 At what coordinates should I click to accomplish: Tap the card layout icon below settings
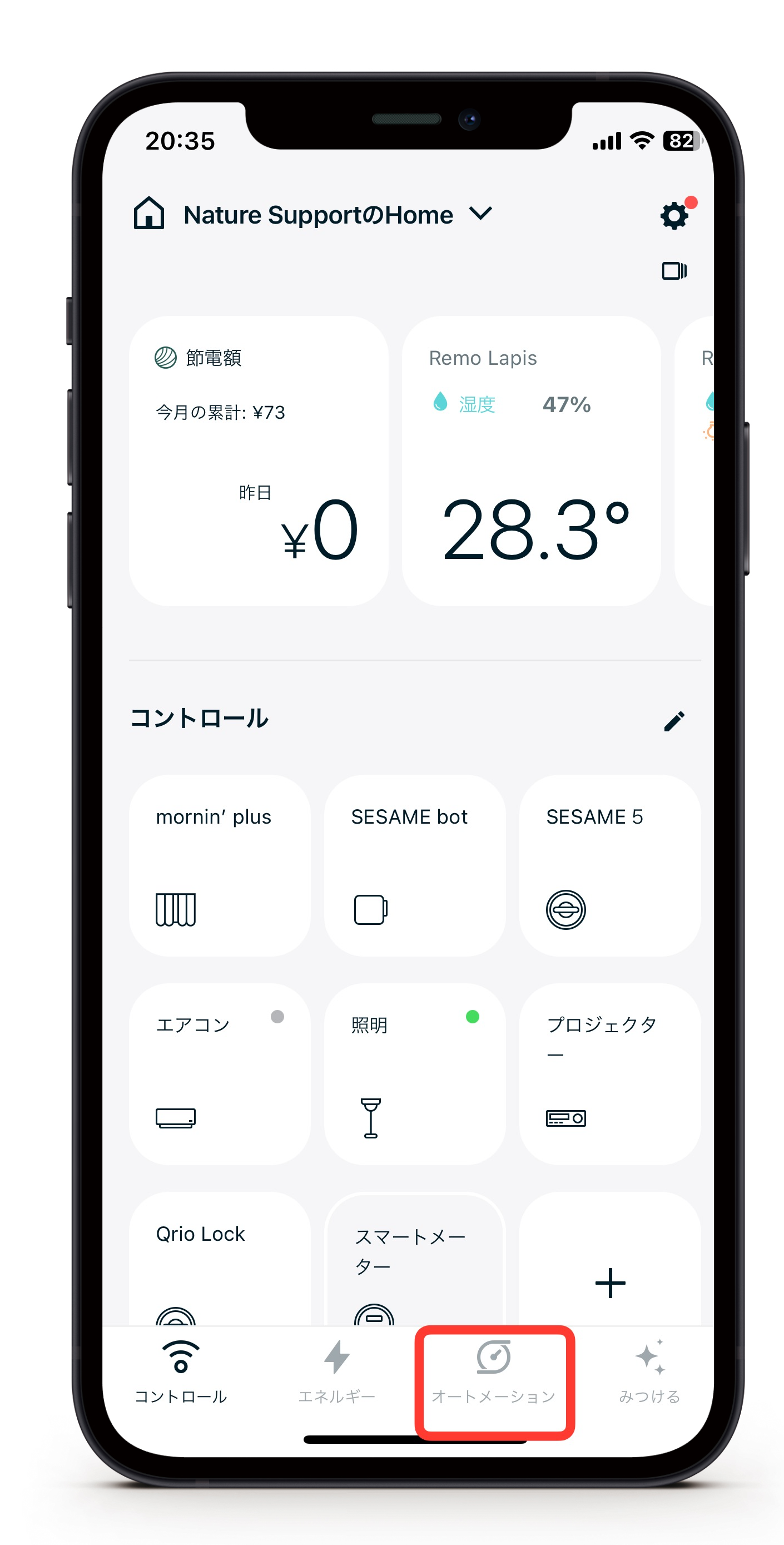click(673, 271)
